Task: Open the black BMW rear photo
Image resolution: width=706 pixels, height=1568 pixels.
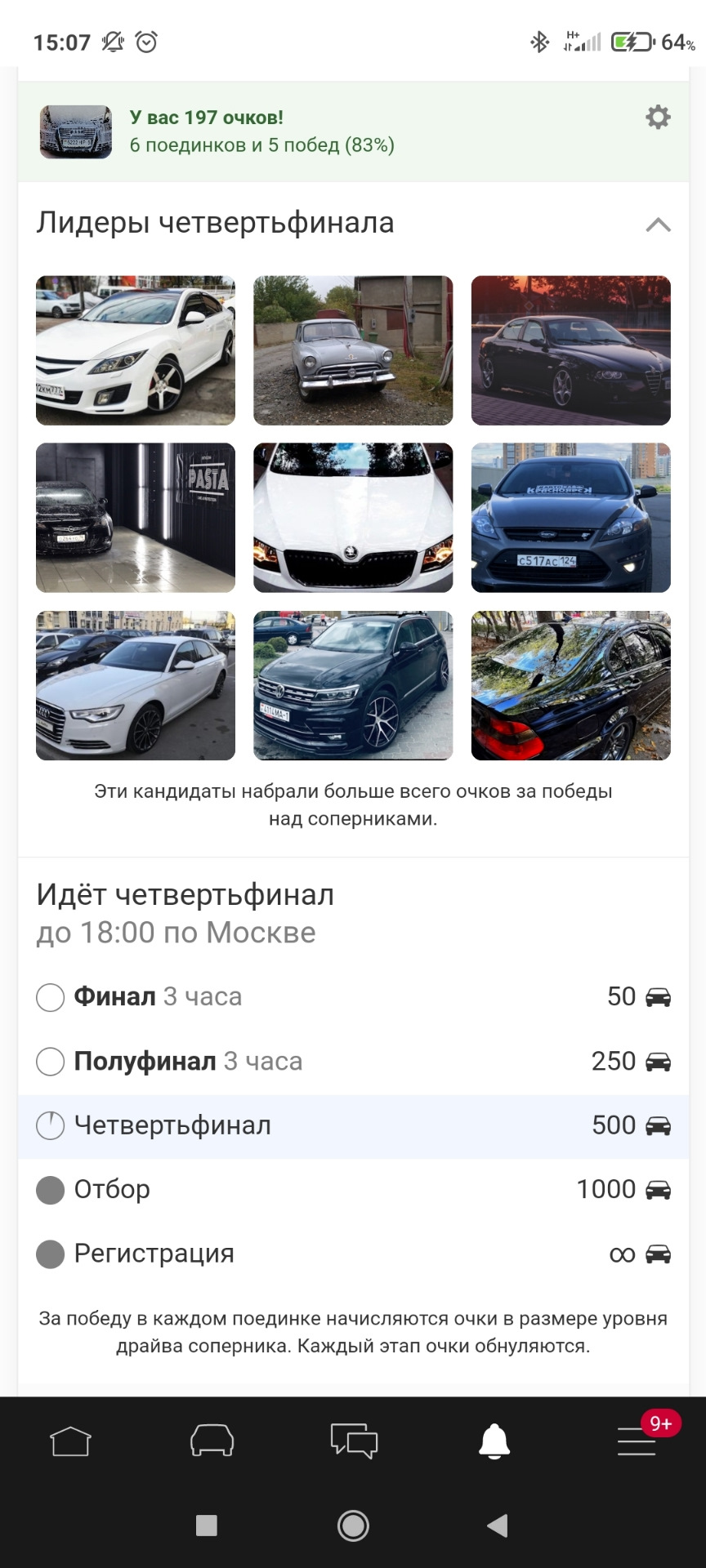Action: pos(570,685)
